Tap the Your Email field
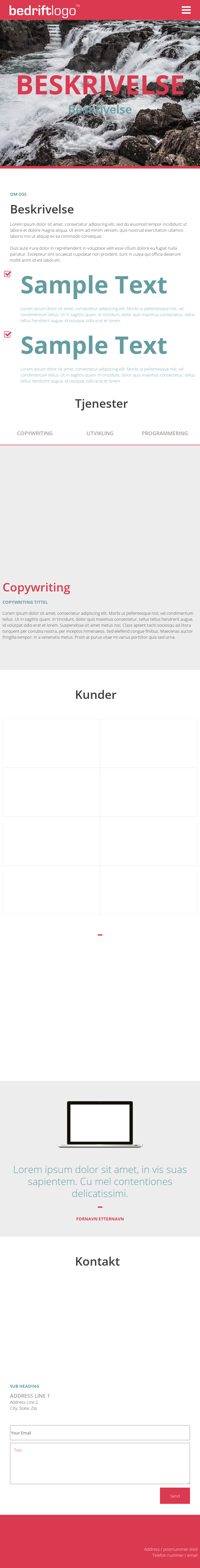The height and width of the screenshot is (1568, 200). (x=99, y=1432)
